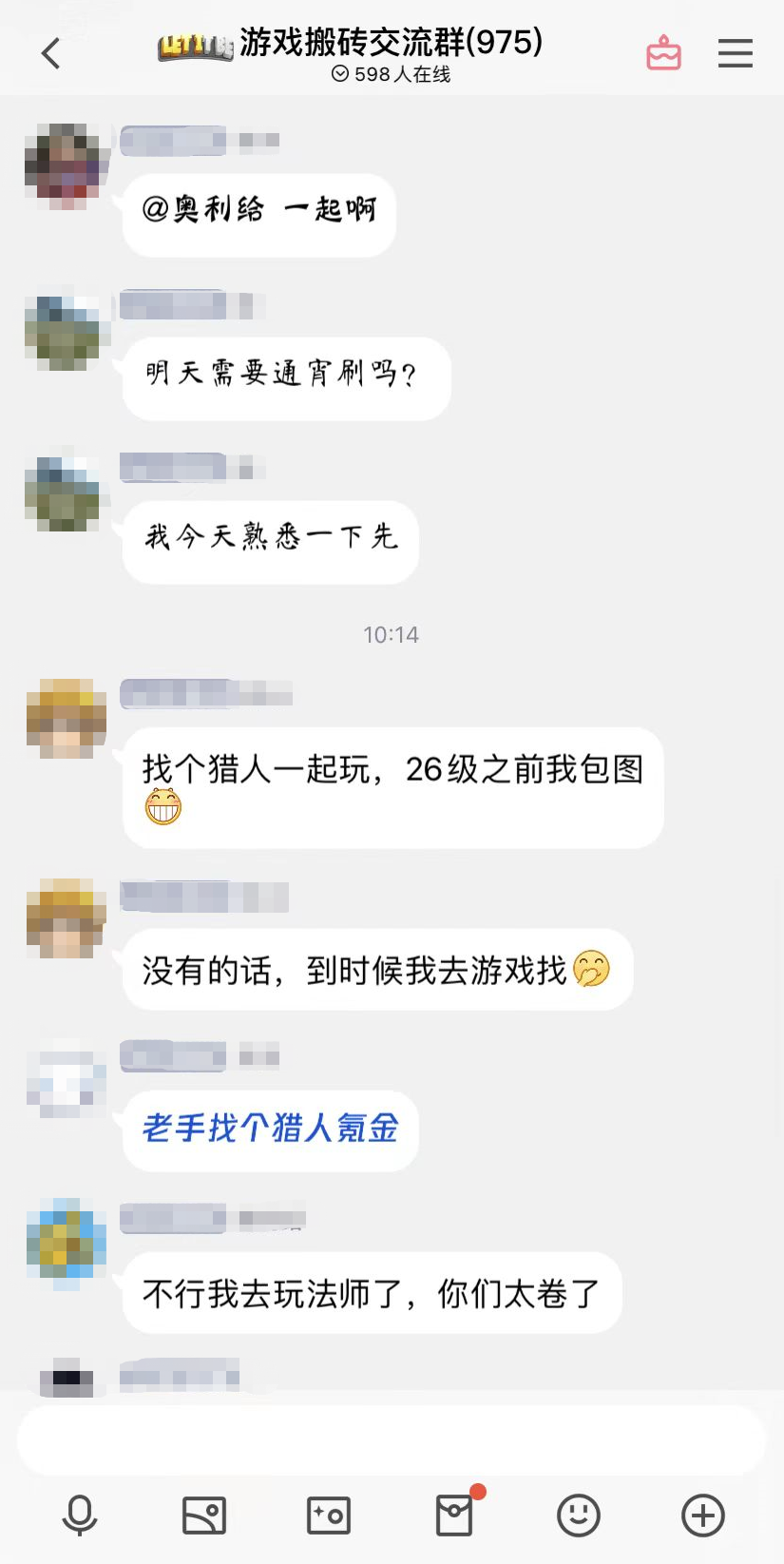Tap the message input field at the bottom
Screen dimensions: 784x1564
tap(391, 1440)
